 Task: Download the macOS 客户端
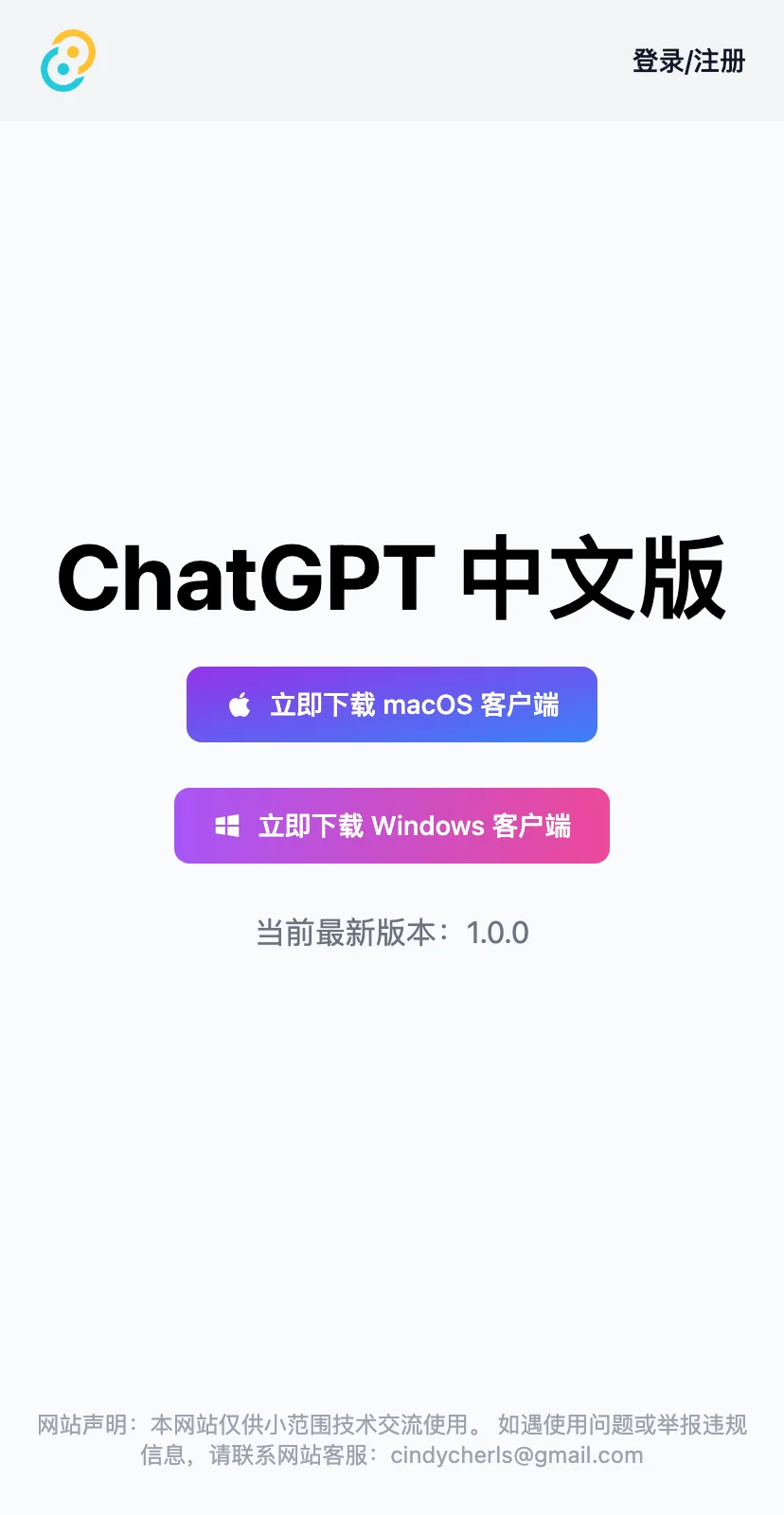tap(392, 704)
